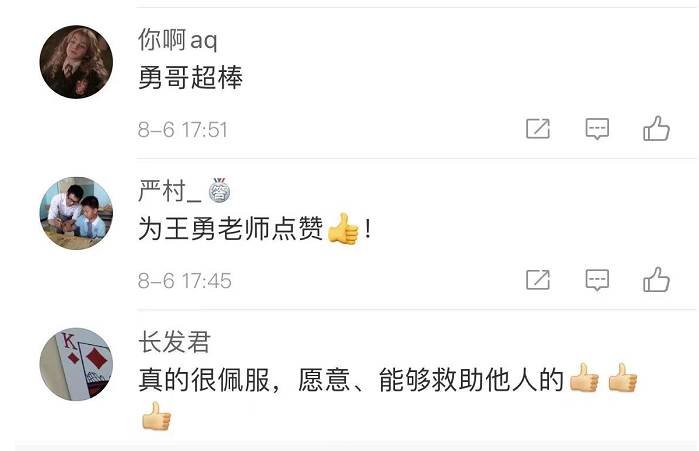This screenshot has height=451, width=699.
Task: Open username 你啊aq's profile
Action: pyautogui.click(x=177, y=40)
